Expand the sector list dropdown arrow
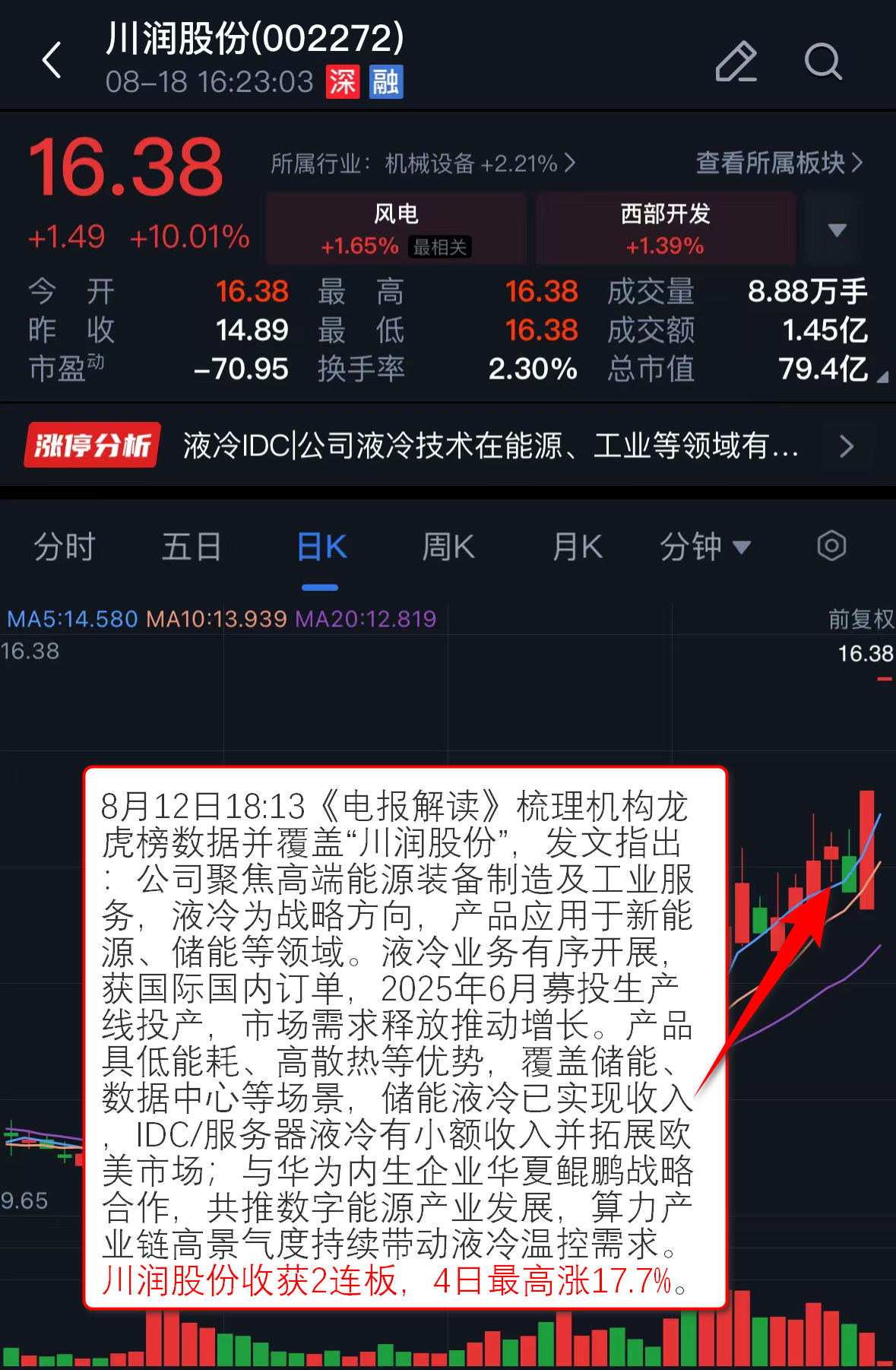This screenshot has width=896, height=1370. click(x=837, y=230)
